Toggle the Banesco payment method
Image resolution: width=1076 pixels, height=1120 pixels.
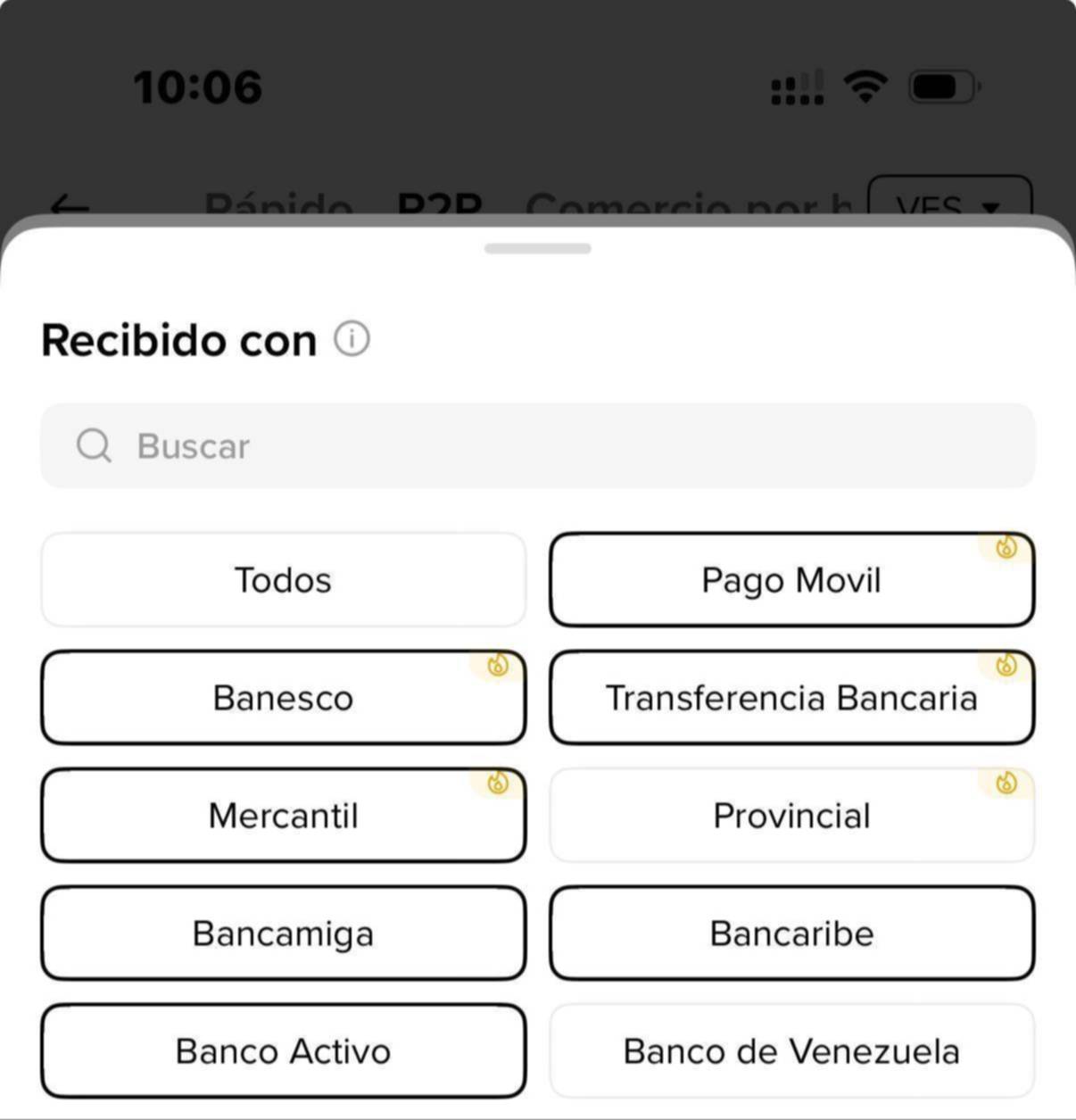point(283,698)
